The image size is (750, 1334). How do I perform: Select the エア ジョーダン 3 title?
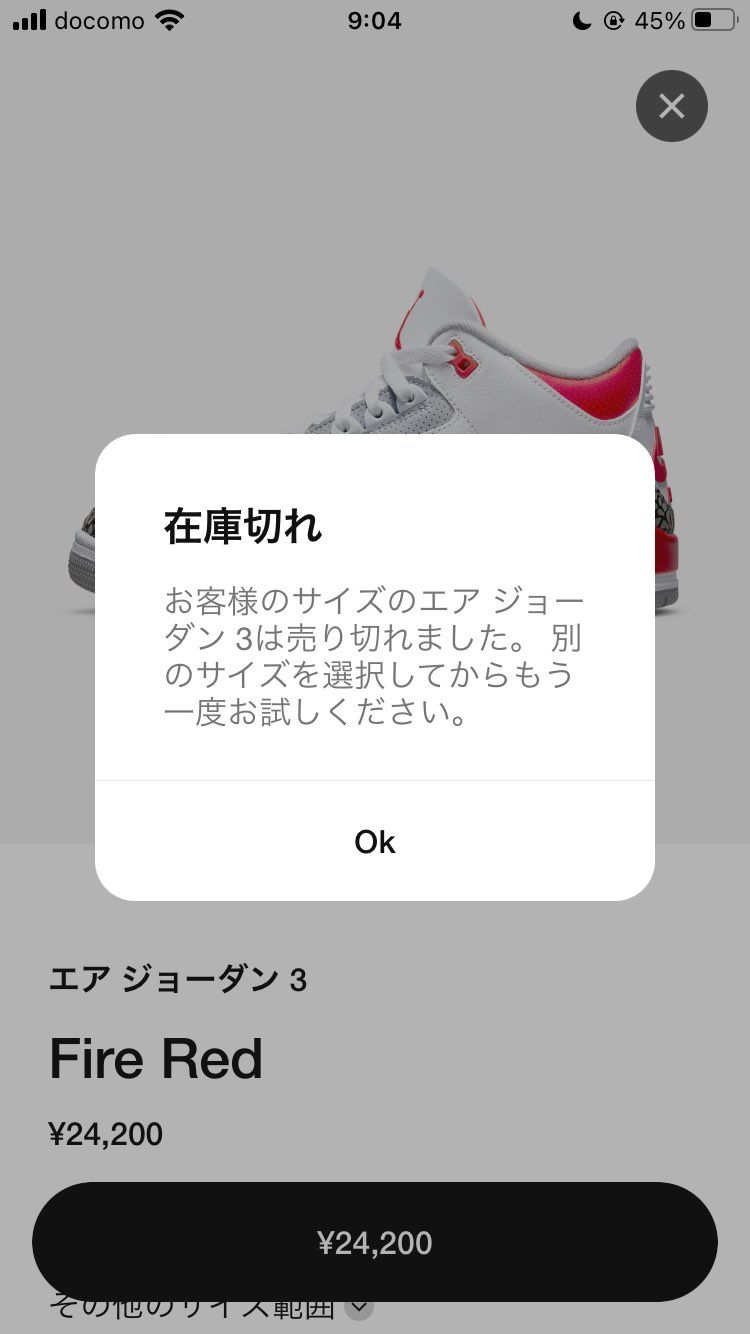coord(181,982)
